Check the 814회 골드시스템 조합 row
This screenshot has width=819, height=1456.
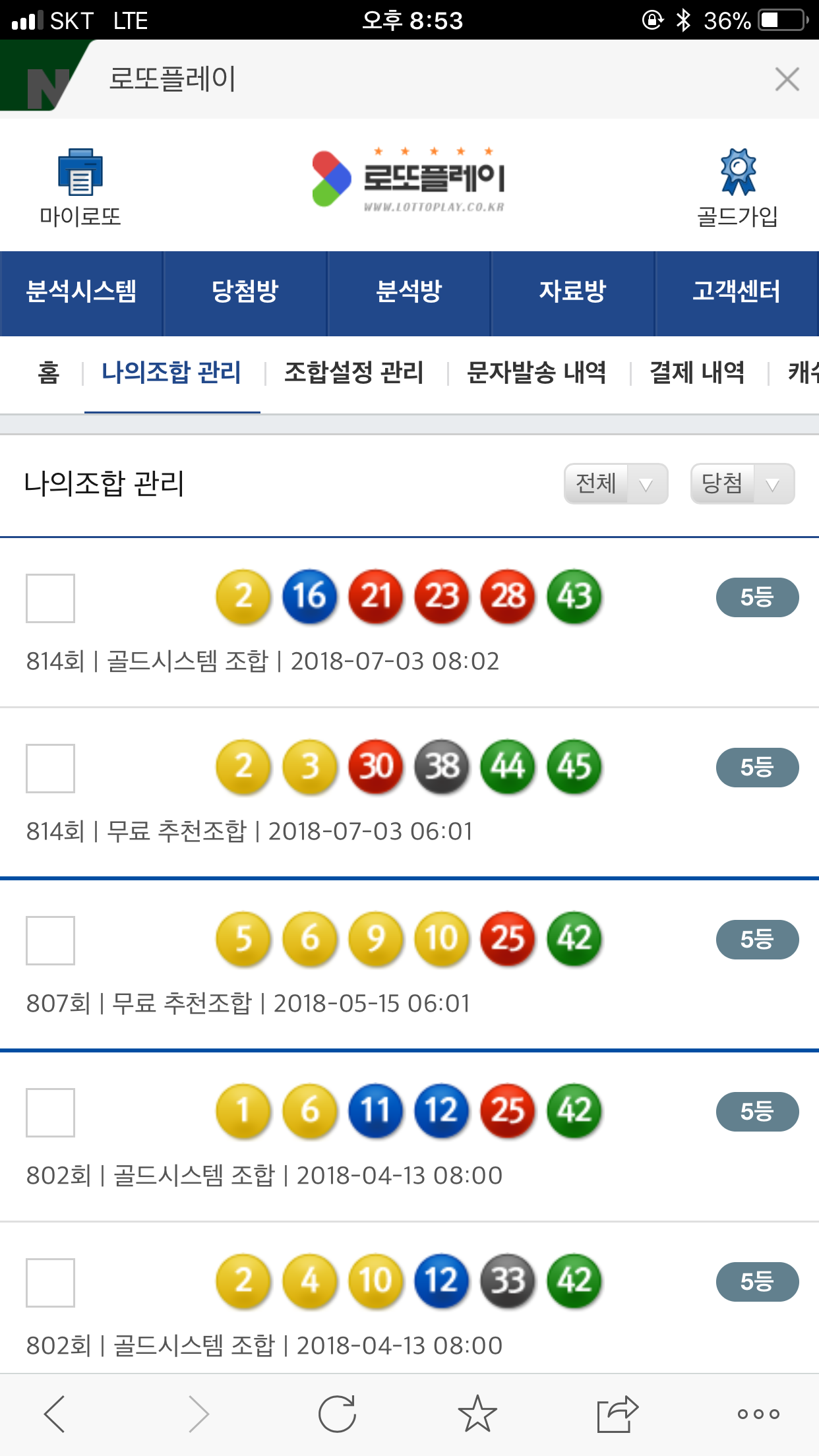coord(50,598)
